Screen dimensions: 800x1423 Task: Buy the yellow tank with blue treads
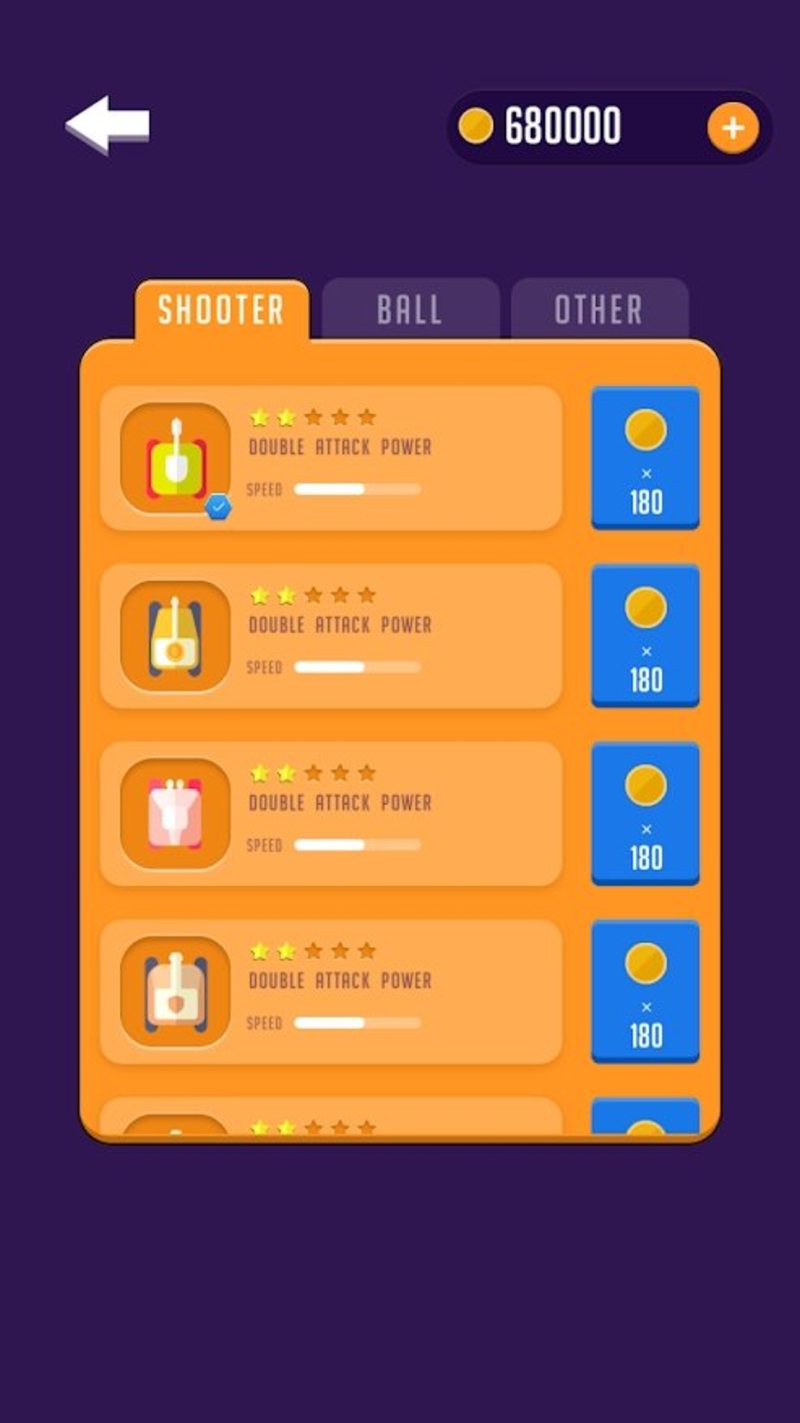tap(645, 636)
